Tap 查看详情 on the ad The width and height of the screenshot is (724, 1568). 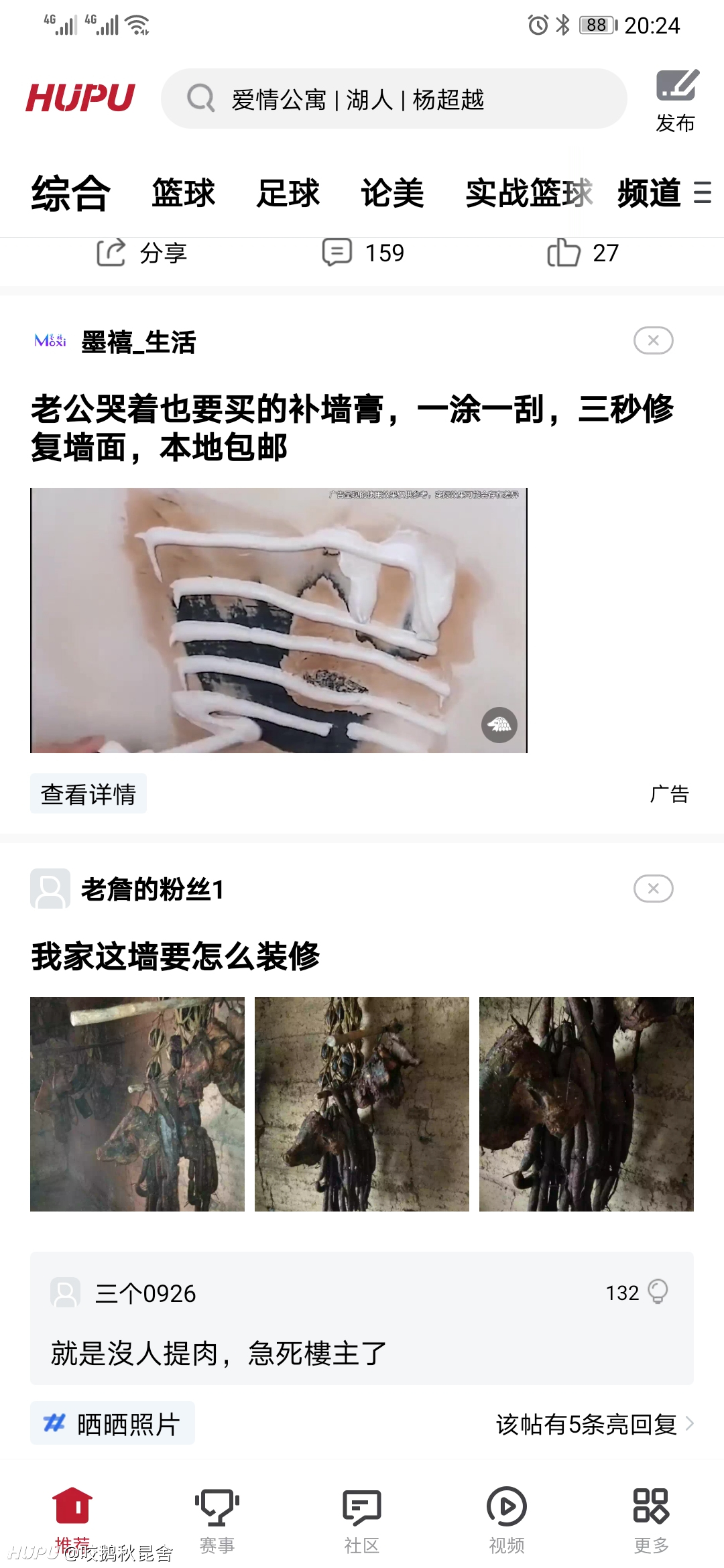click(x=88, y=794)
